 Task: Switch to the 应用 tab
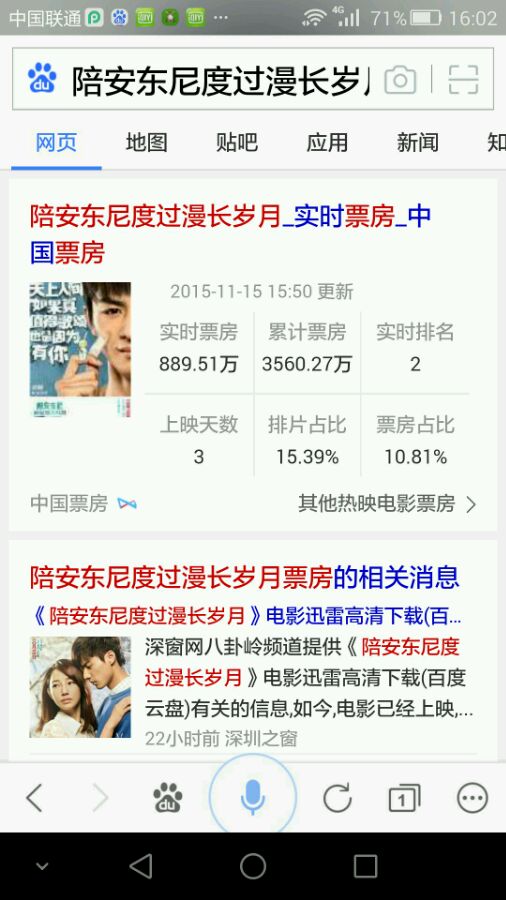tap(327, 142)
